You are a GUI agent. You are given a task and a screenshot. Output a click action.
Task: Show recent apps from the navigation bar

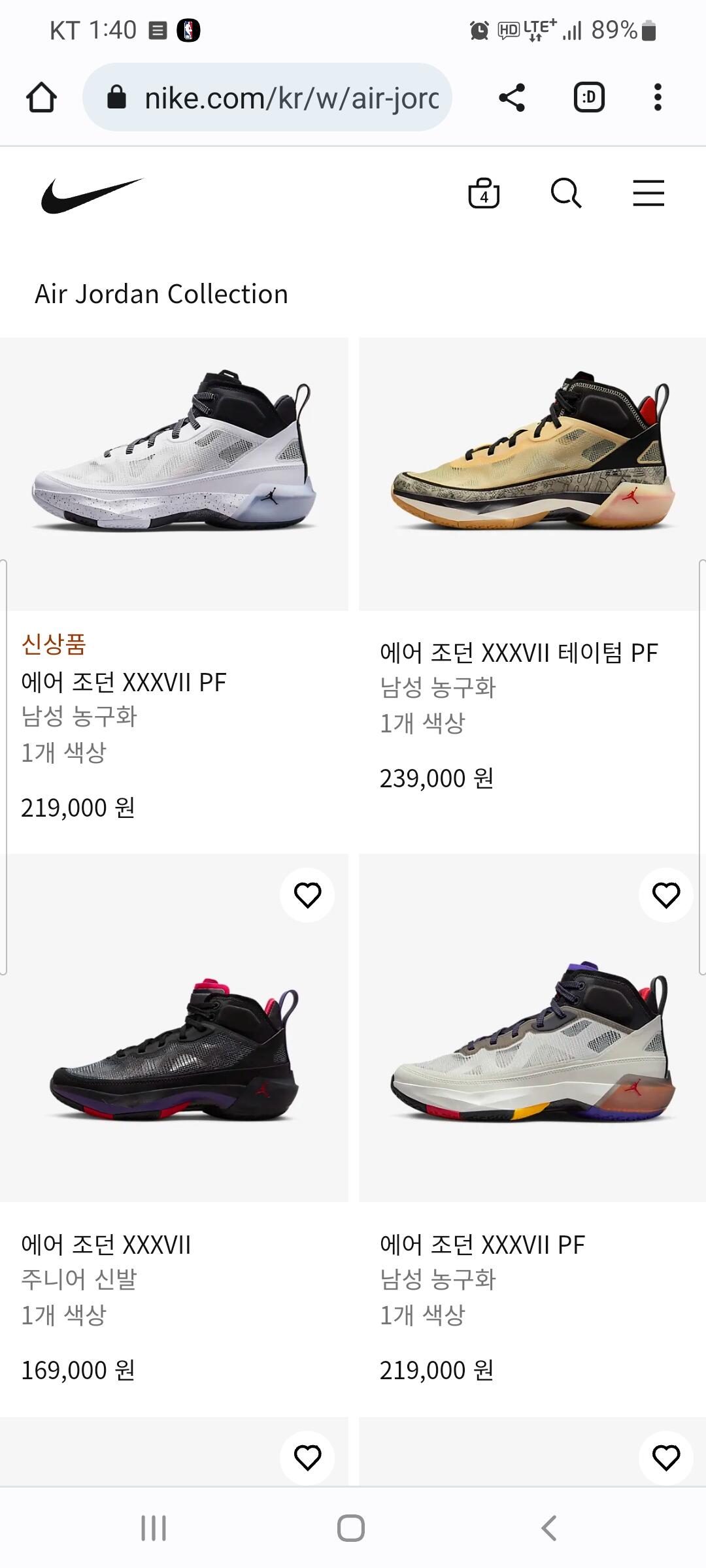[154, 1528]
